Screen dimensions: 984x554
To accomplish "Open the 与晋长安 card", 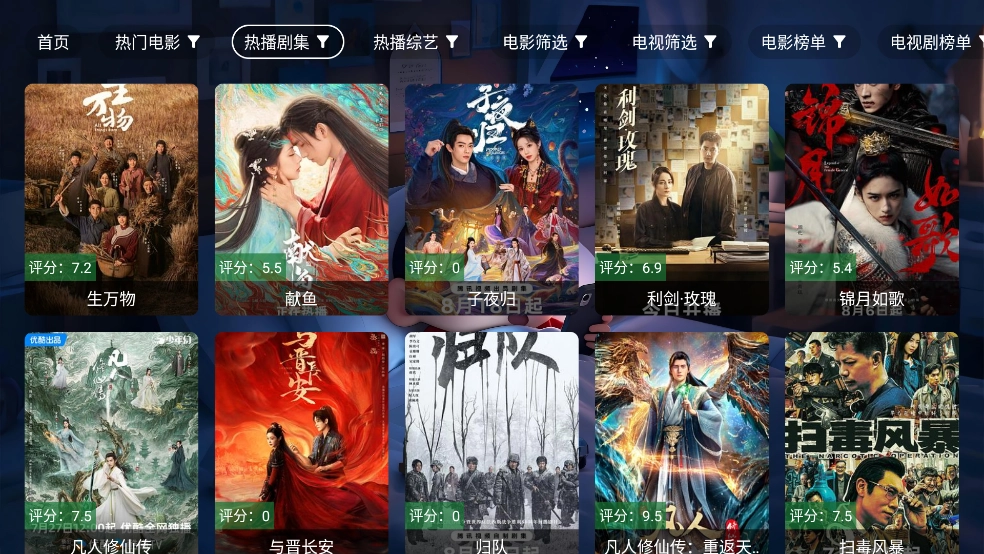I will point(301,440).
